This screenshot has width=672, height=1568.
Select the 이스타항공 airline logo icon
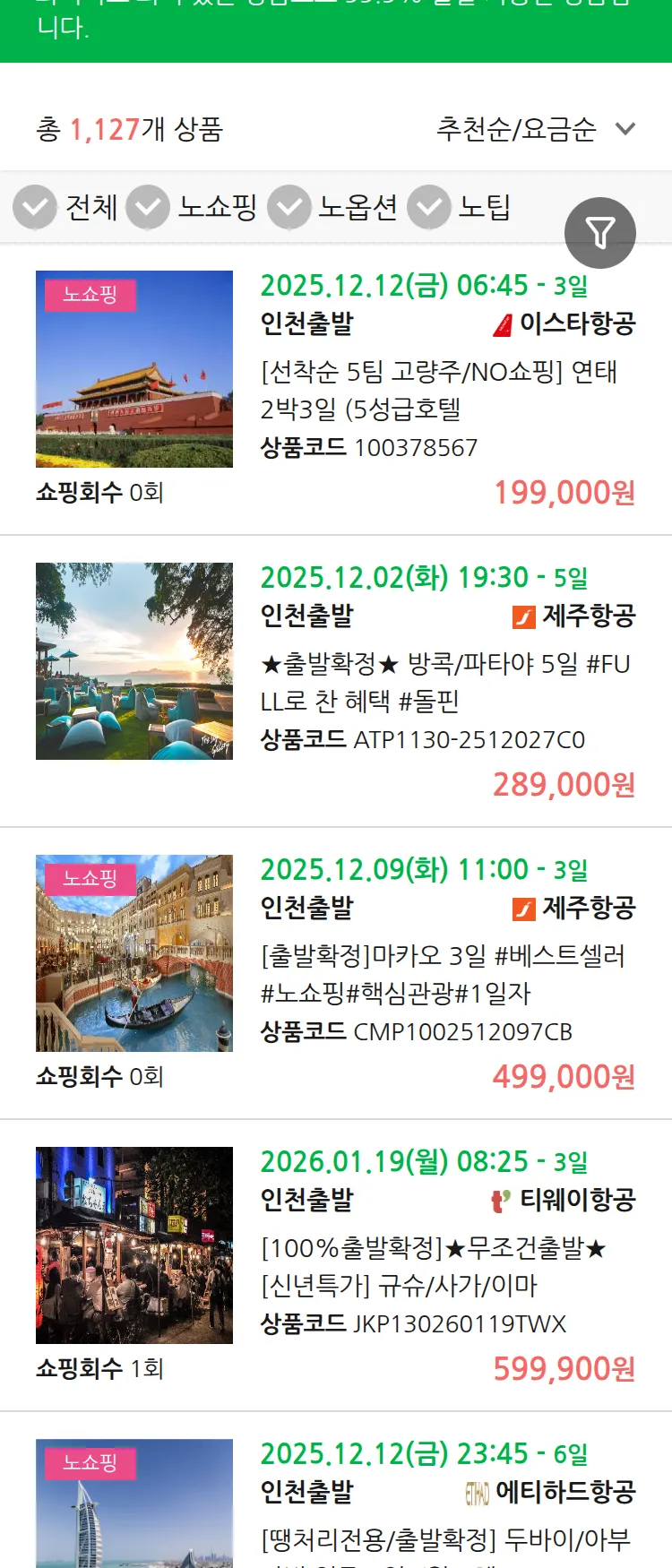tap(504, 325)
